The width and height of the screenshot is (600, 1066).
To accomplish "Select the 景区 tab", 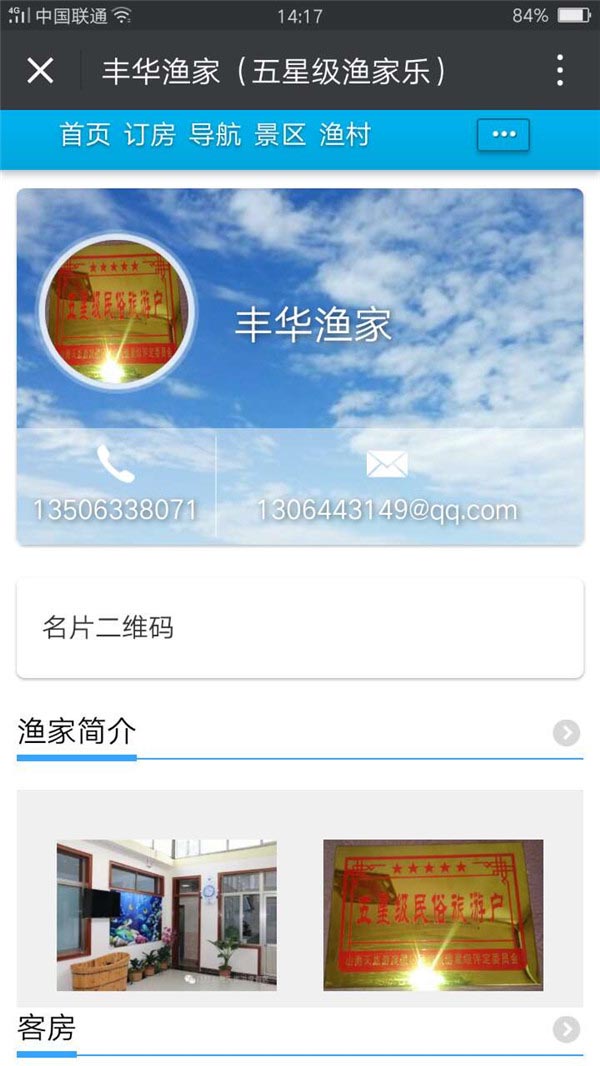I will pyautogui.click(x=280, y=135).
